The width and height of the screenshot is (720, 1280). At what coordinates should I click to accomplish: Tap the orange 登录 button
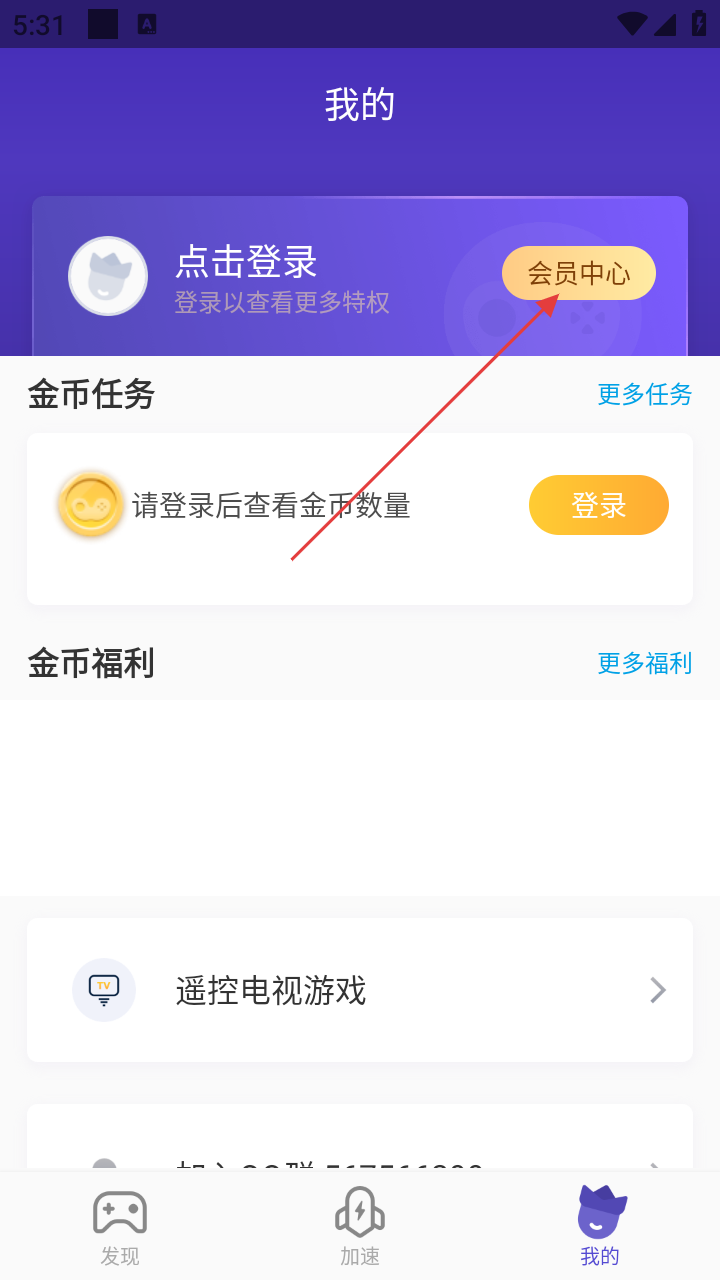[x=598, y=505]
